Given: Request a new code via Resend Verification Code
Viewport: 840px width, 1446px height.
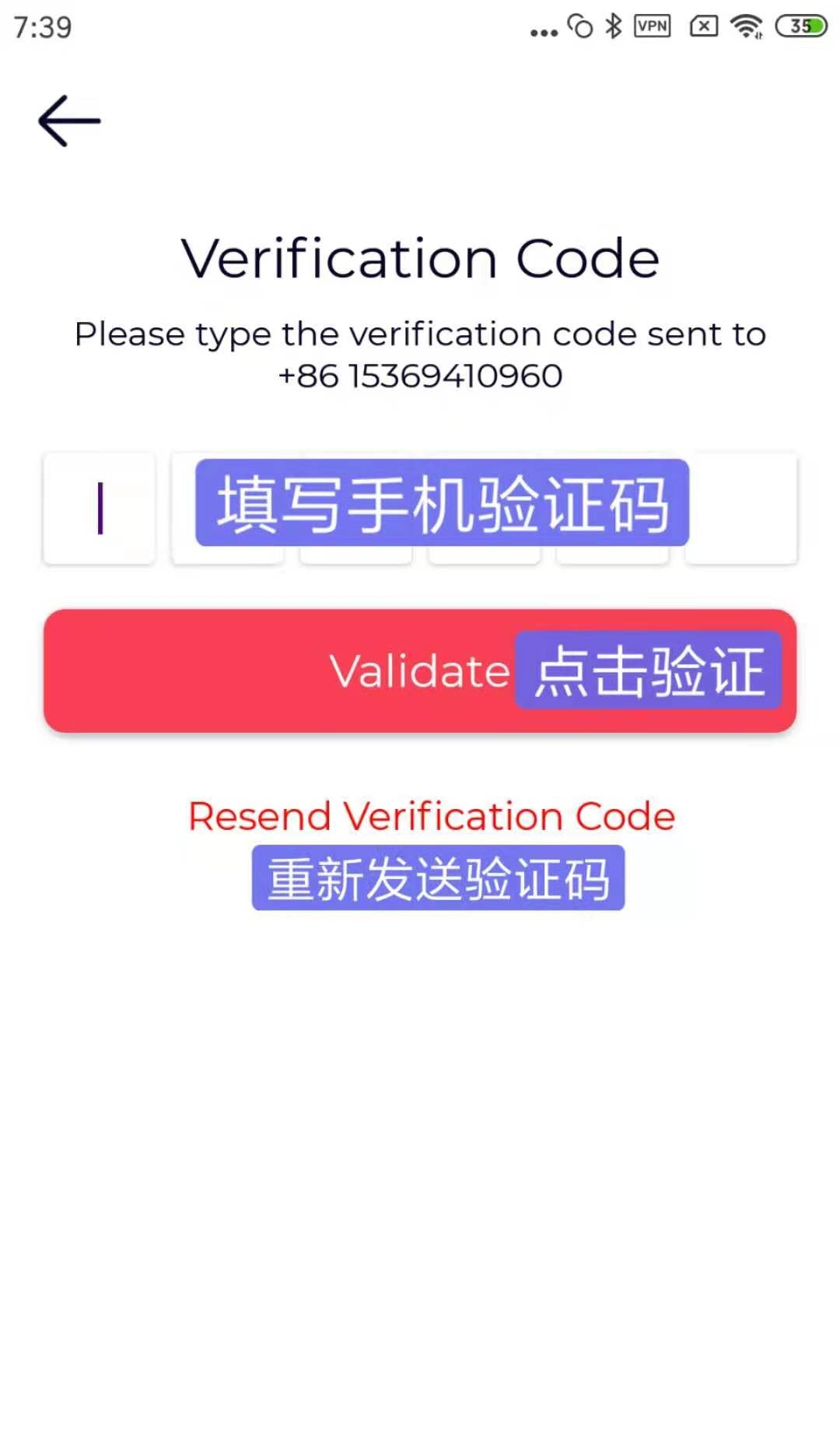Looking at the screenshot, I should pyautogui.click(x=432, y=816).
